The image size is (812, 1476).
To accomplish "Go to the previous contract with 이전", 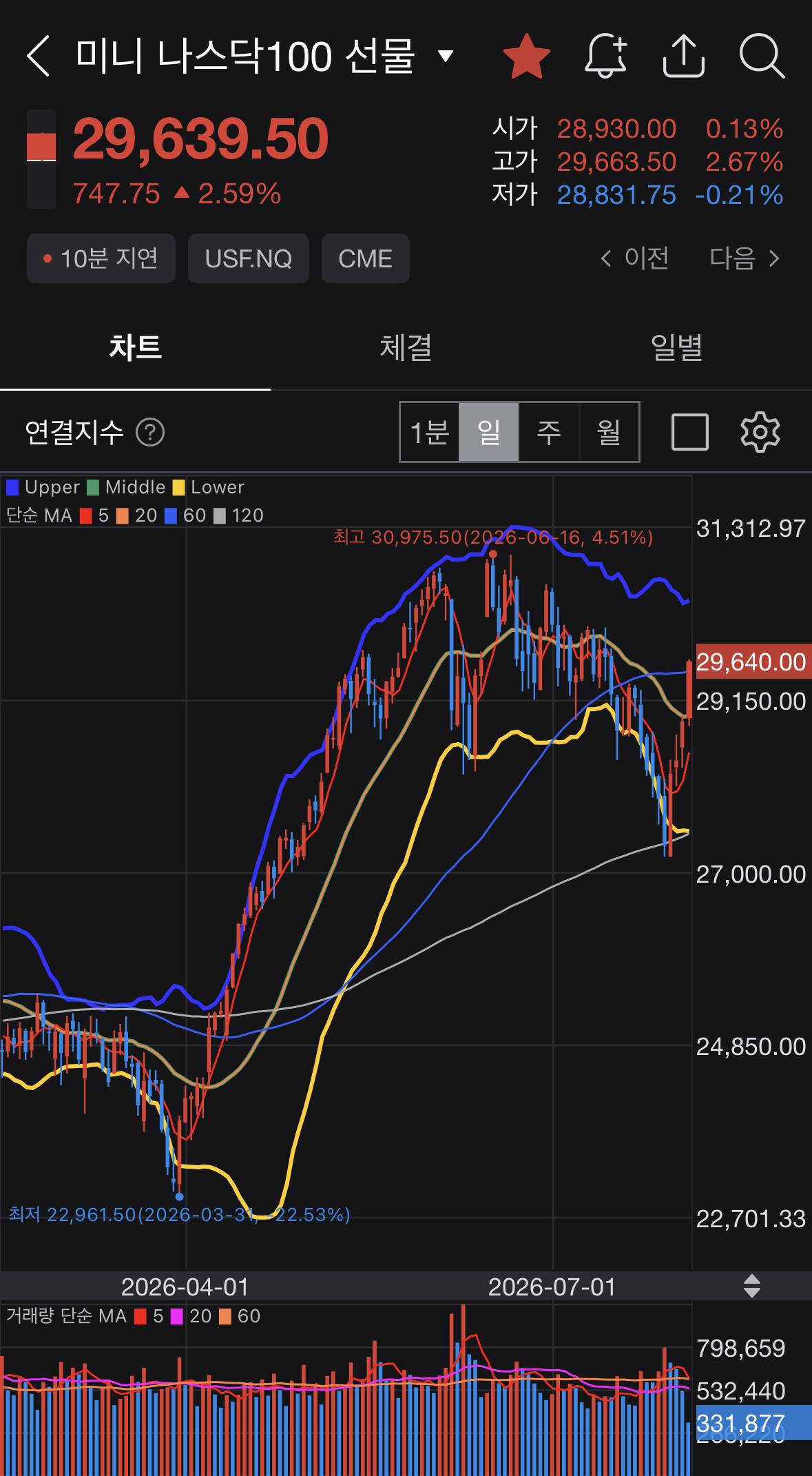I will (634, 258).
